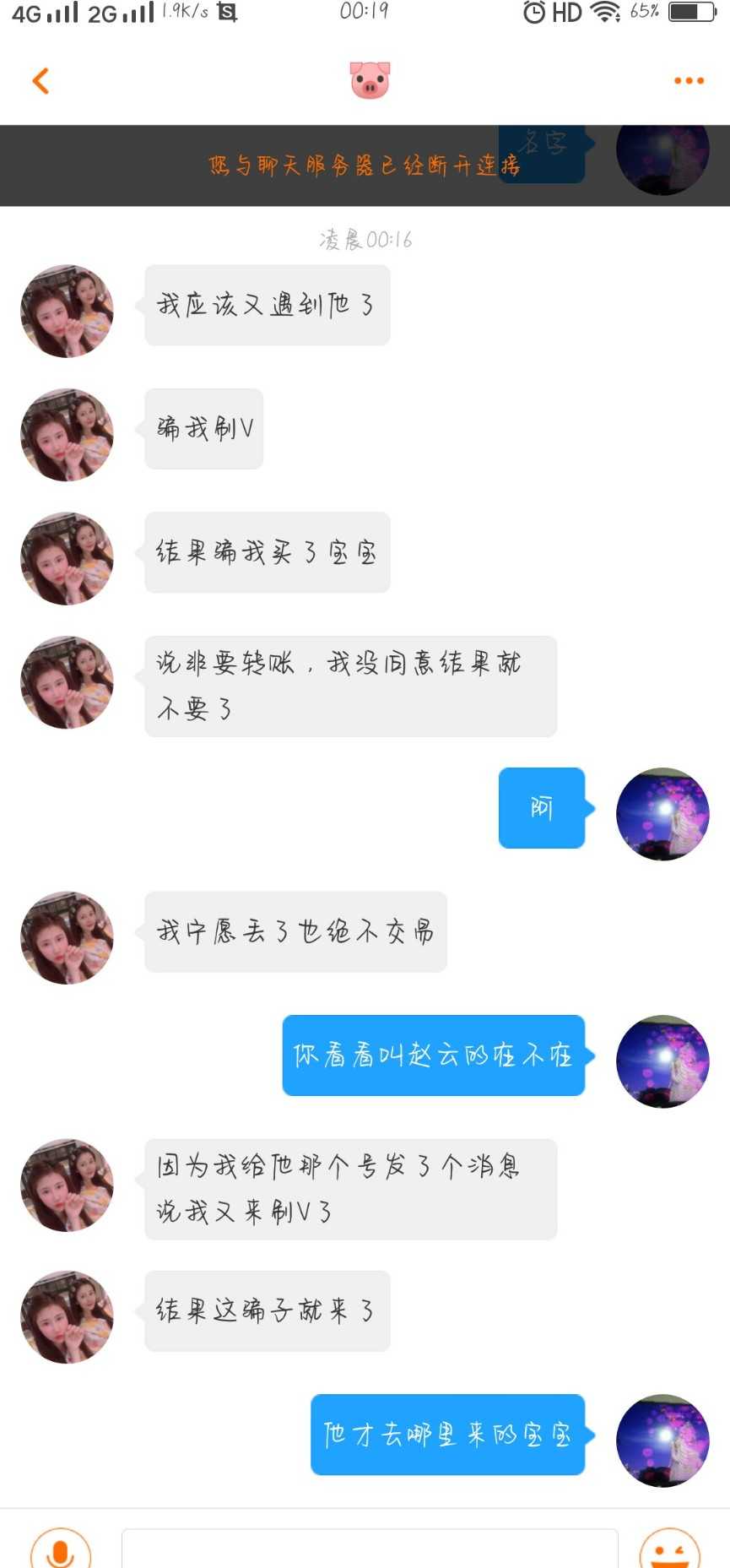Open avatar beside "他才去哪里来的宝宝" message
This screenshot has width=730, height=1568.
(662, 1440)
